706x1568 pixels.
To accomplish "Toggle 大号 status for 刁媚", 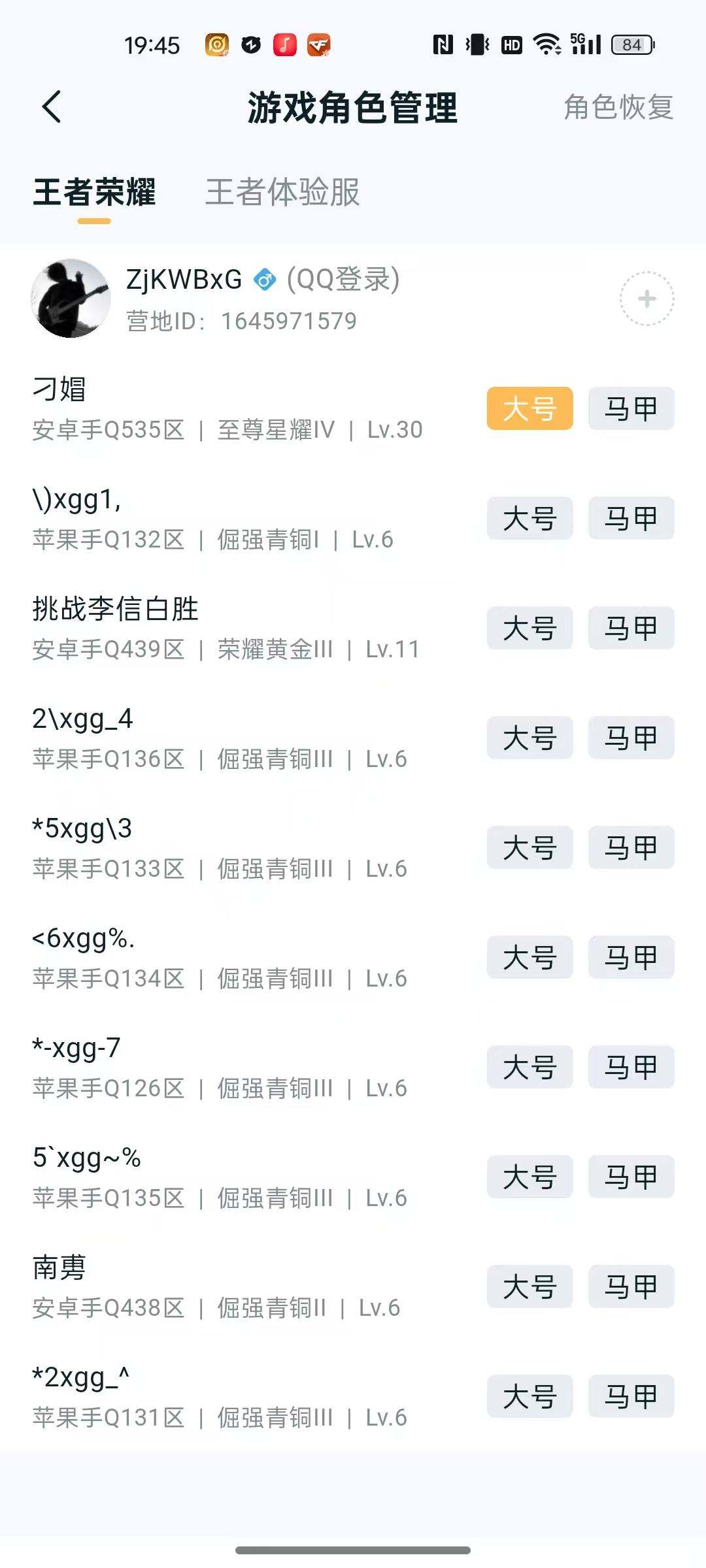I will (x=529, y=408).
